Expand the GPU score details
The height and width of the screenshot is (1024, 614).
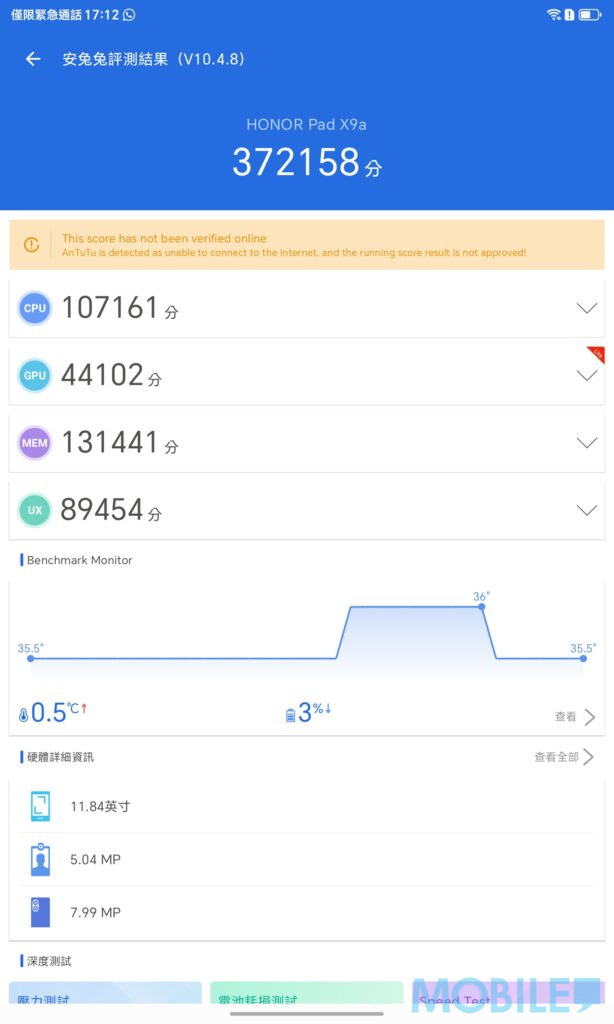click(x=587, y=375)
